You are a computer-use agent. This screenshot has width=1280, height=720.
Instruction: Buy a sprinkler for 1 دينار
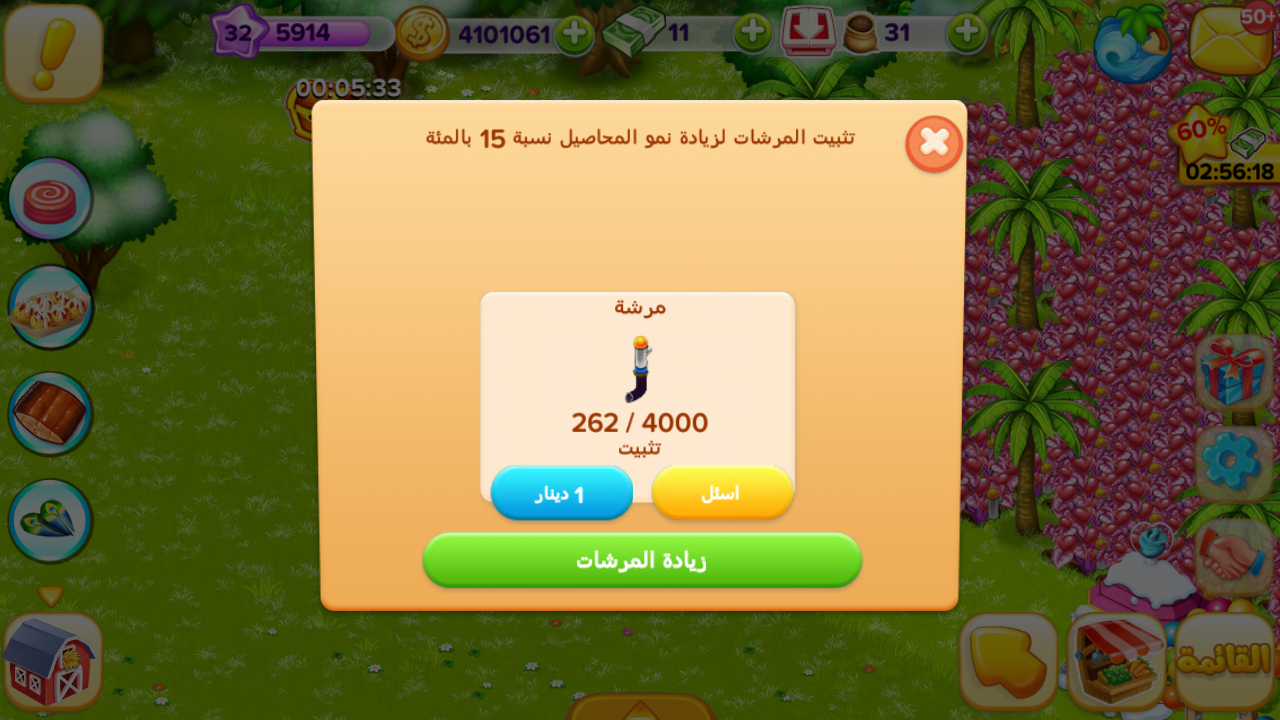tap(562, 493)
